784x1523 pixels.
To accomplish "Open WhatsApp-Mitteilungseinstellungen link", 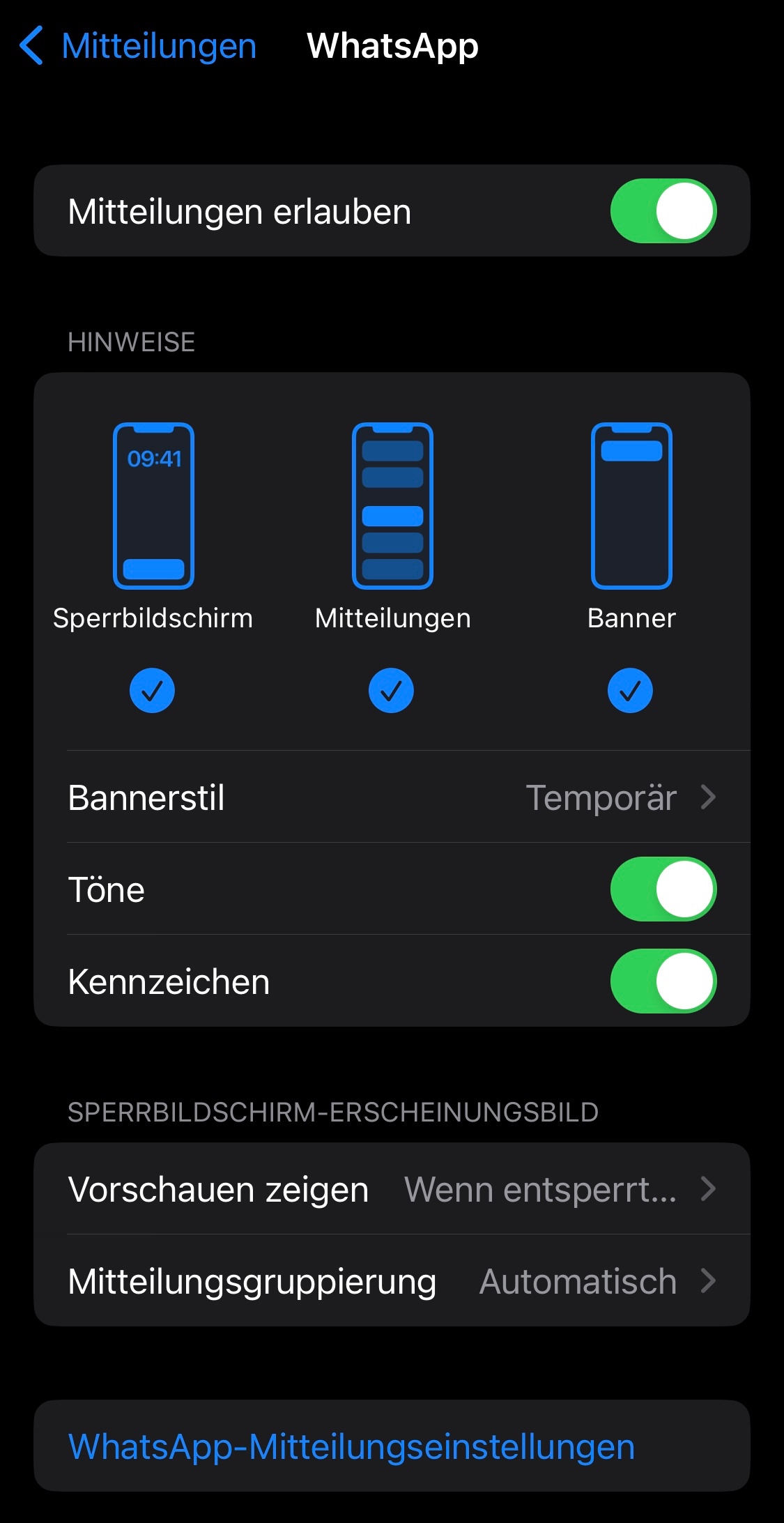I will (352, 1447).
